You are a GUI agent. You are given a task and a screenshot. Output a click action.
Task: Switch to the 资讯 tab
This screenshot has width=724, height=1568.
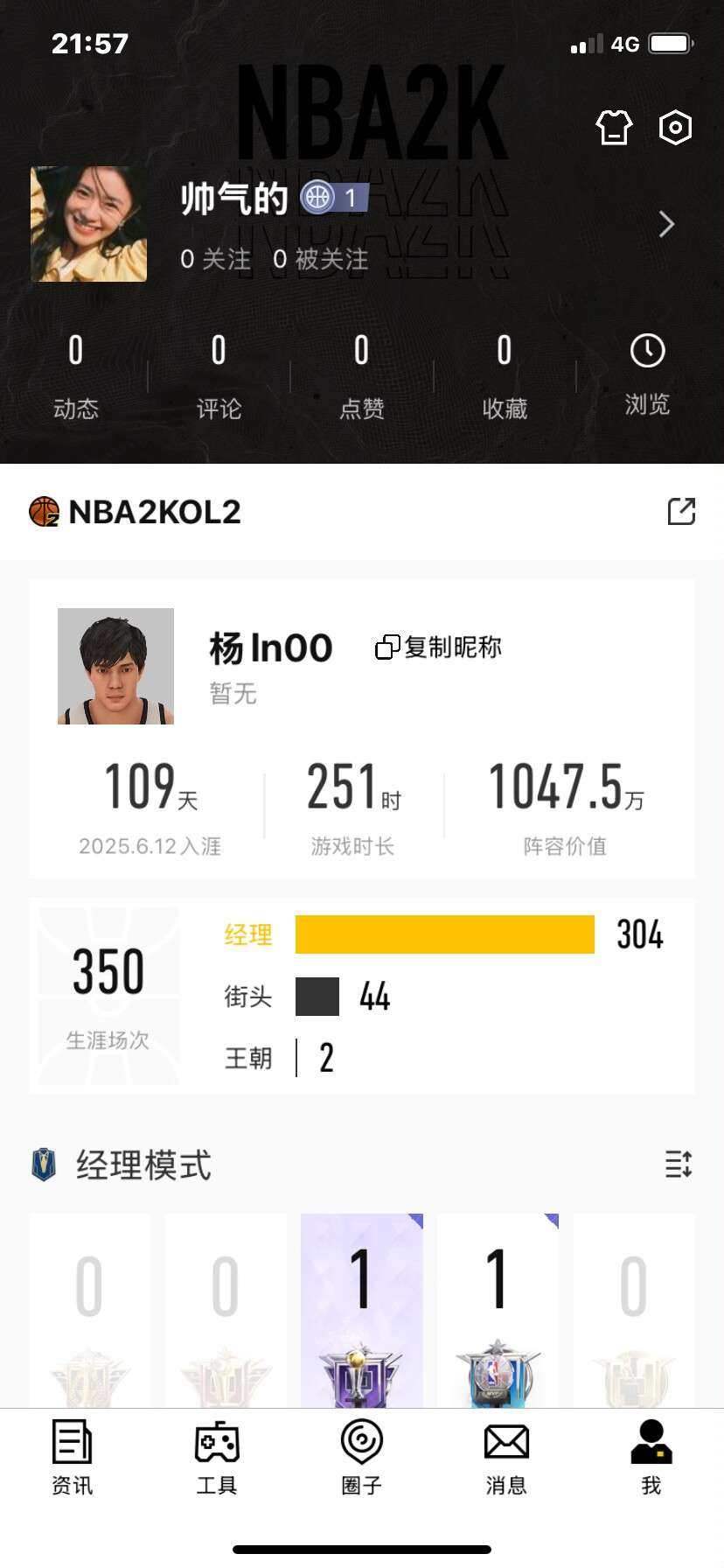(x=72, y=1458)
